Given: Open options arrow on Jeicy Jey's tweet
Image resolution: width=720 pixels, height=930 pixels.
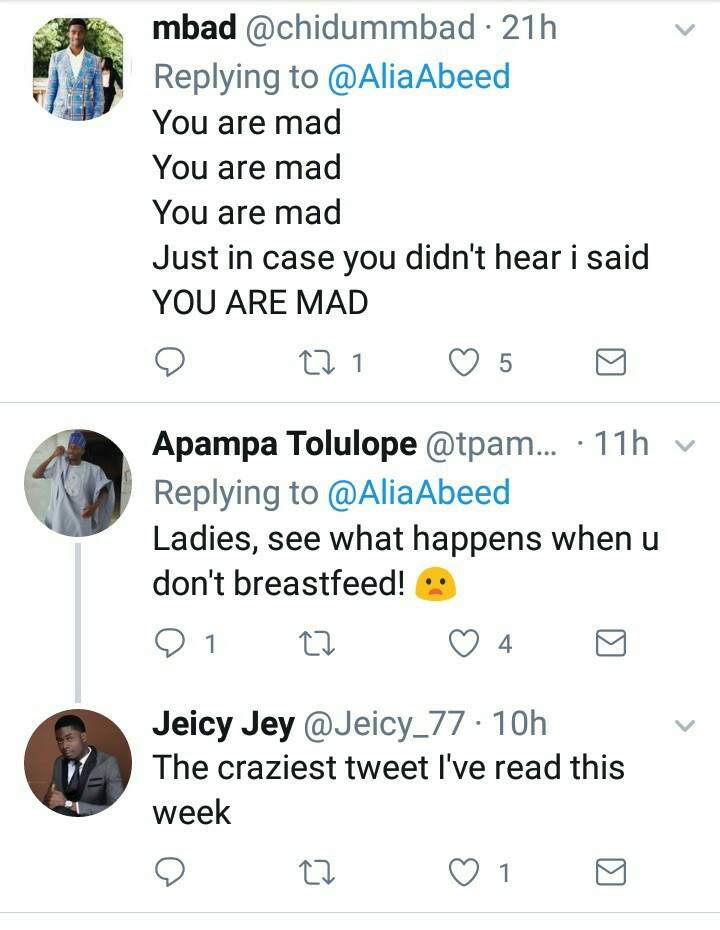Looking at the screenshot, I should pos(685,726).
